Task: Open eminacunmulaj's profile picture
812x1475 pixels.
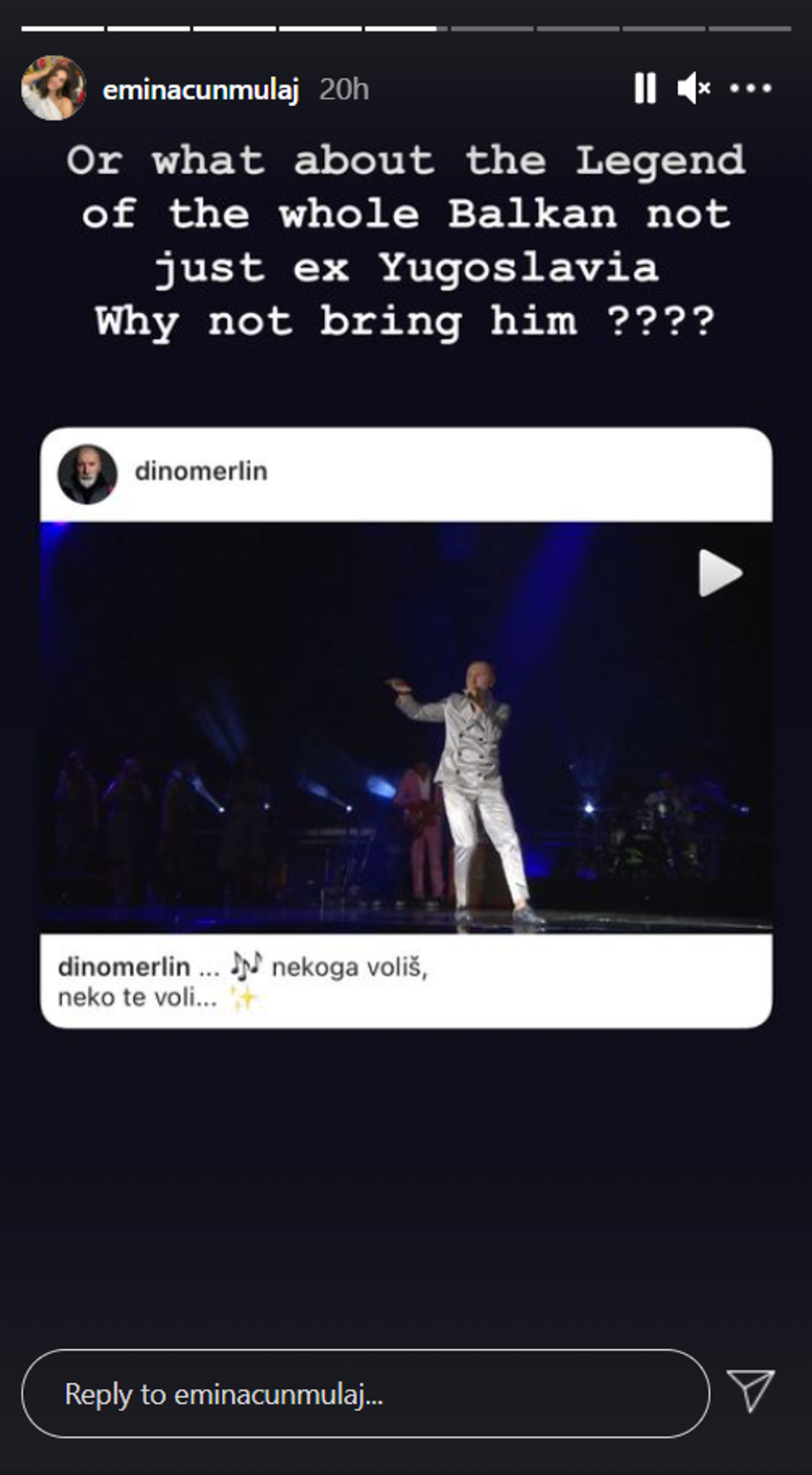Action: [x=53, y=88]
